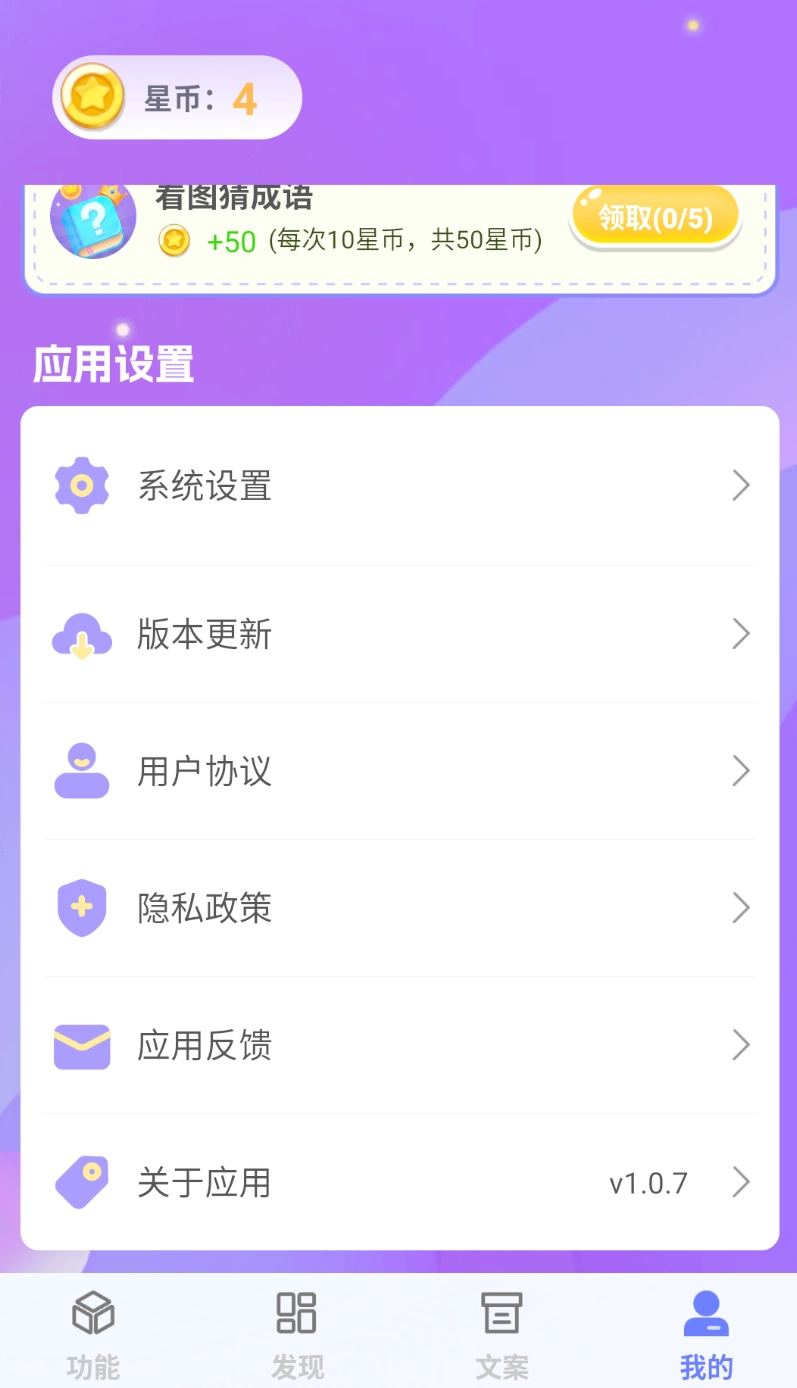Open 用户协议 via its right arrow
The image size is (797, 1388).
pyautogui.click(x=741, y=771)
